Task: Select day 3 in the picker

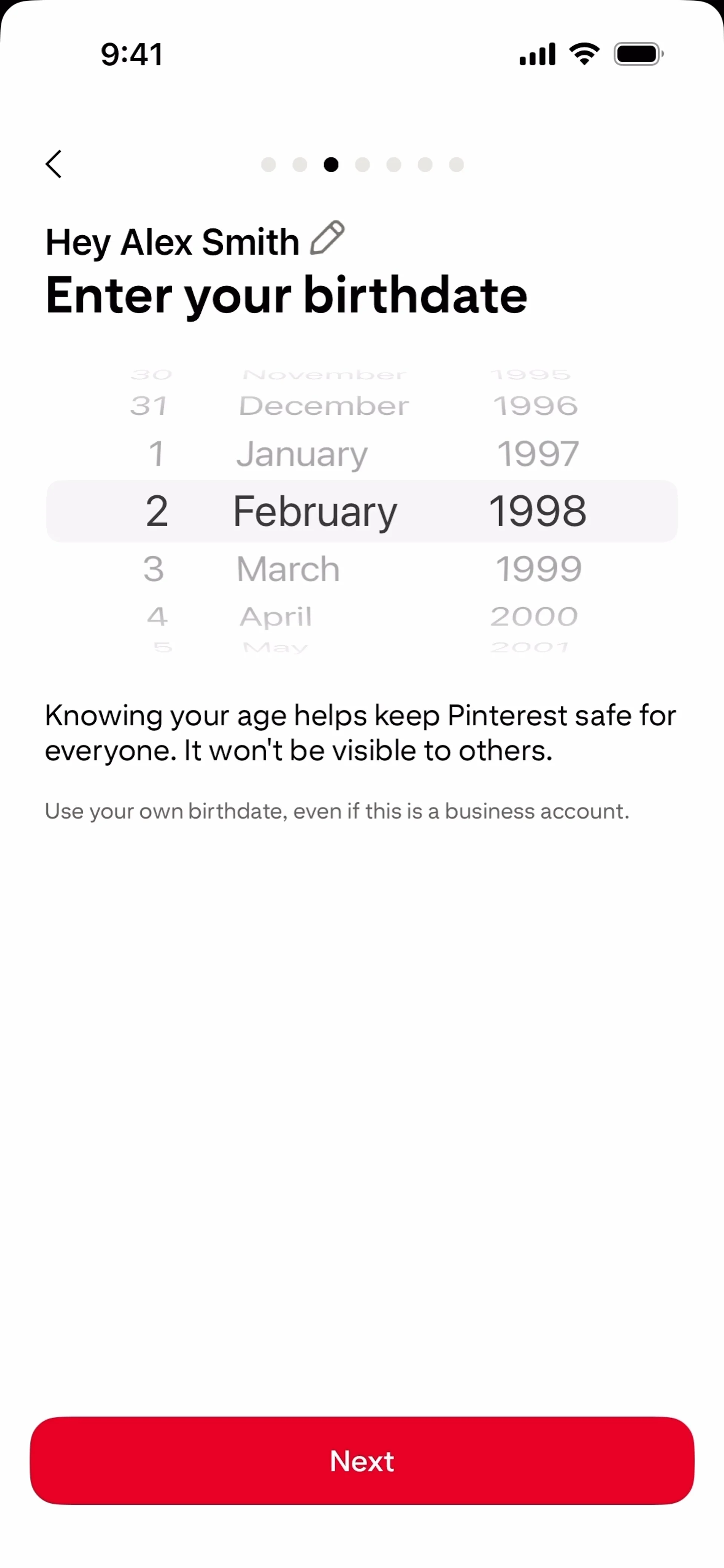Action: (154, 569)
